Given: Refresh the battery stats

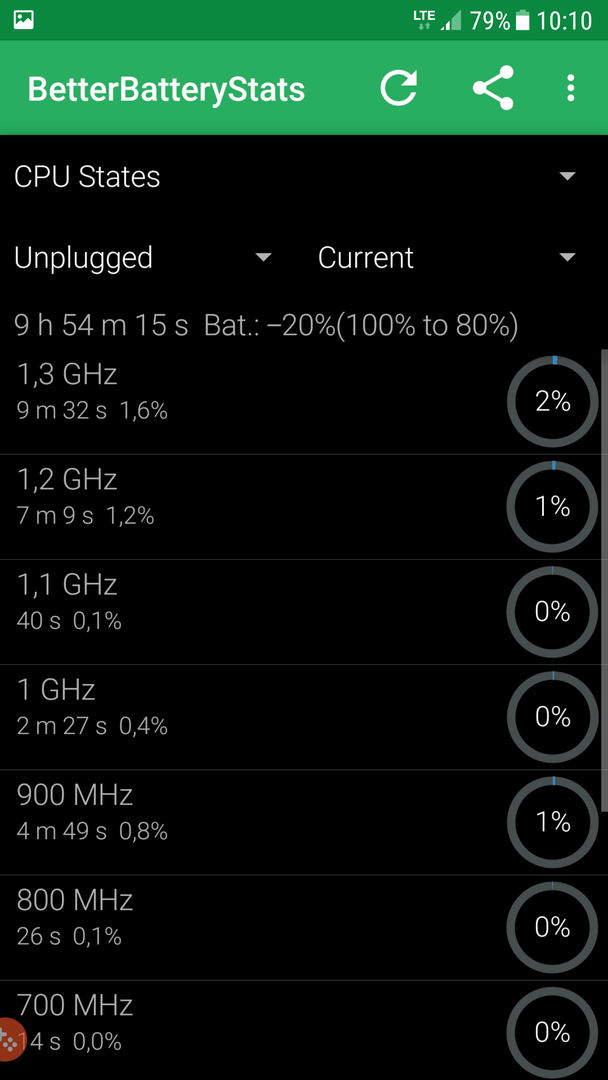Looking at the screenshot, I should coord(399,88).
